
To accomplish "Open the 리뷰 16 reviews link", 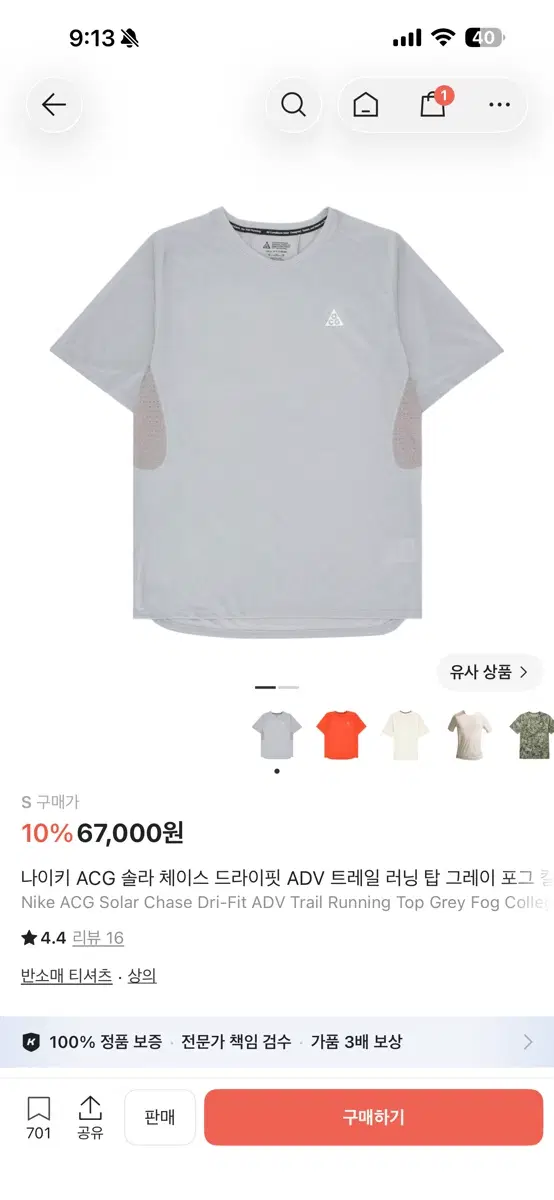I will point(99,938).
